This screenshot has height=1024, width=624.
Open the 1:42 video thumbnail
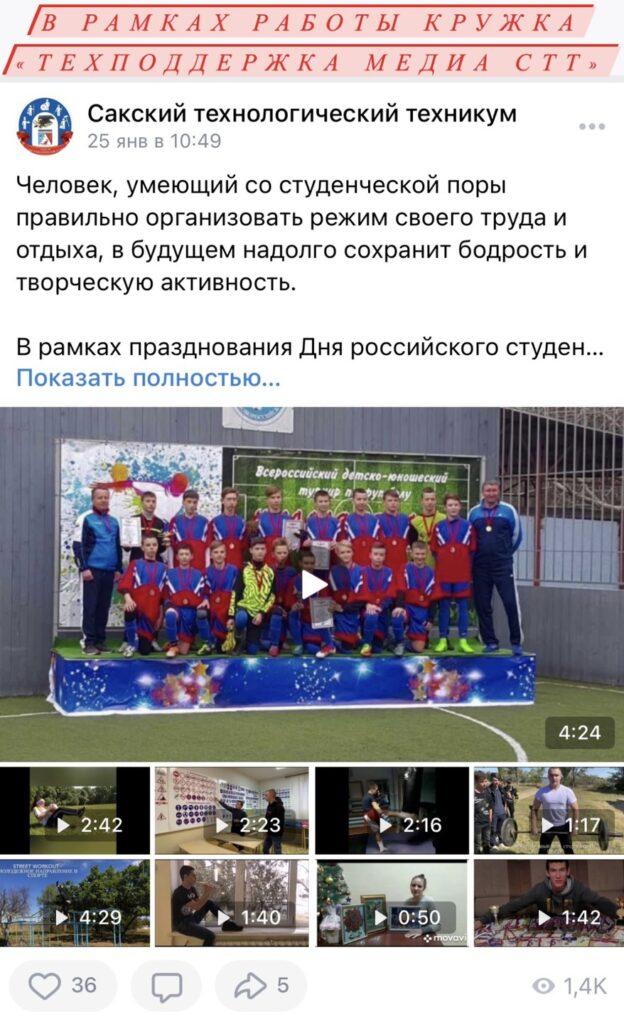click(x=548, y=903)
